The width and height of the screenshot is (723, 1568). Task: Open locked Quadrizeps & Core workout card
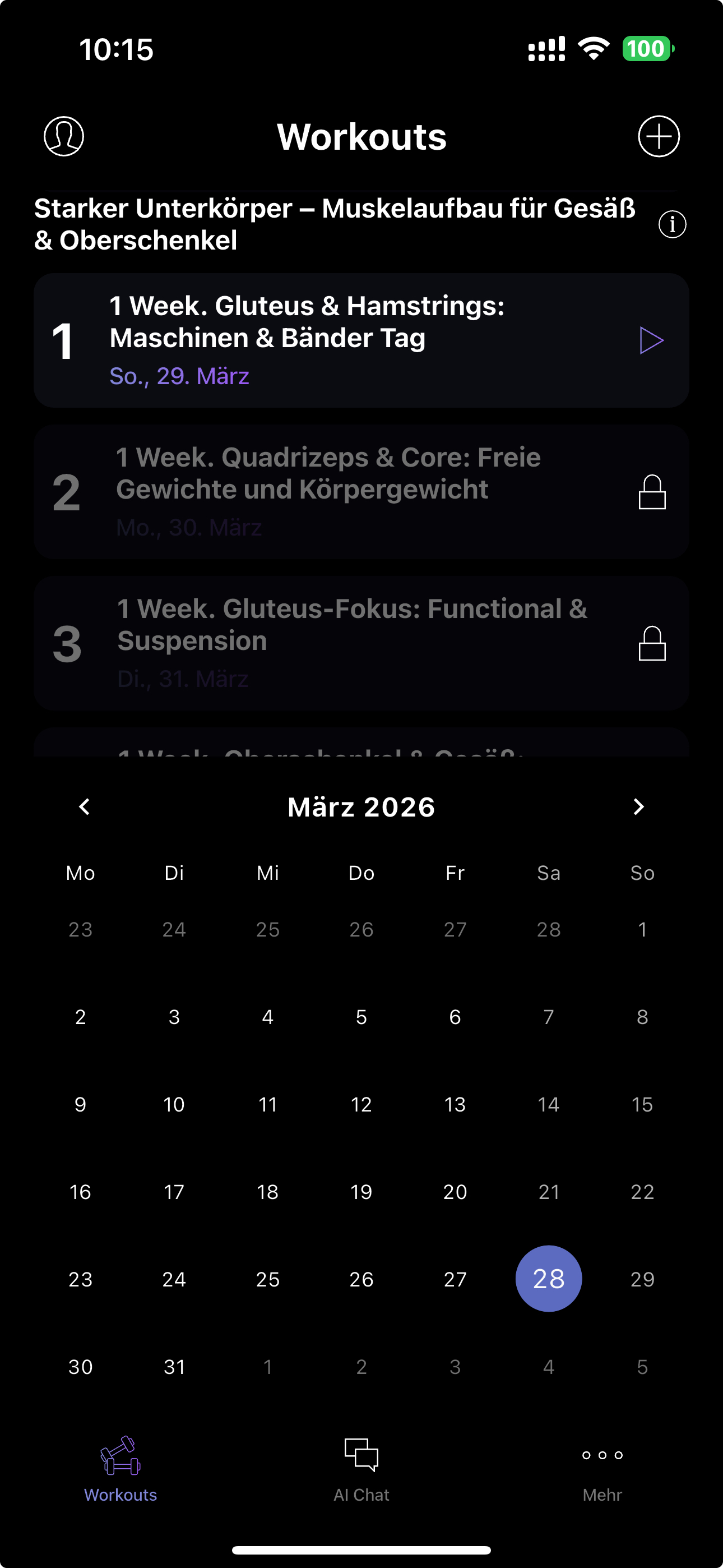coord(361,492)
